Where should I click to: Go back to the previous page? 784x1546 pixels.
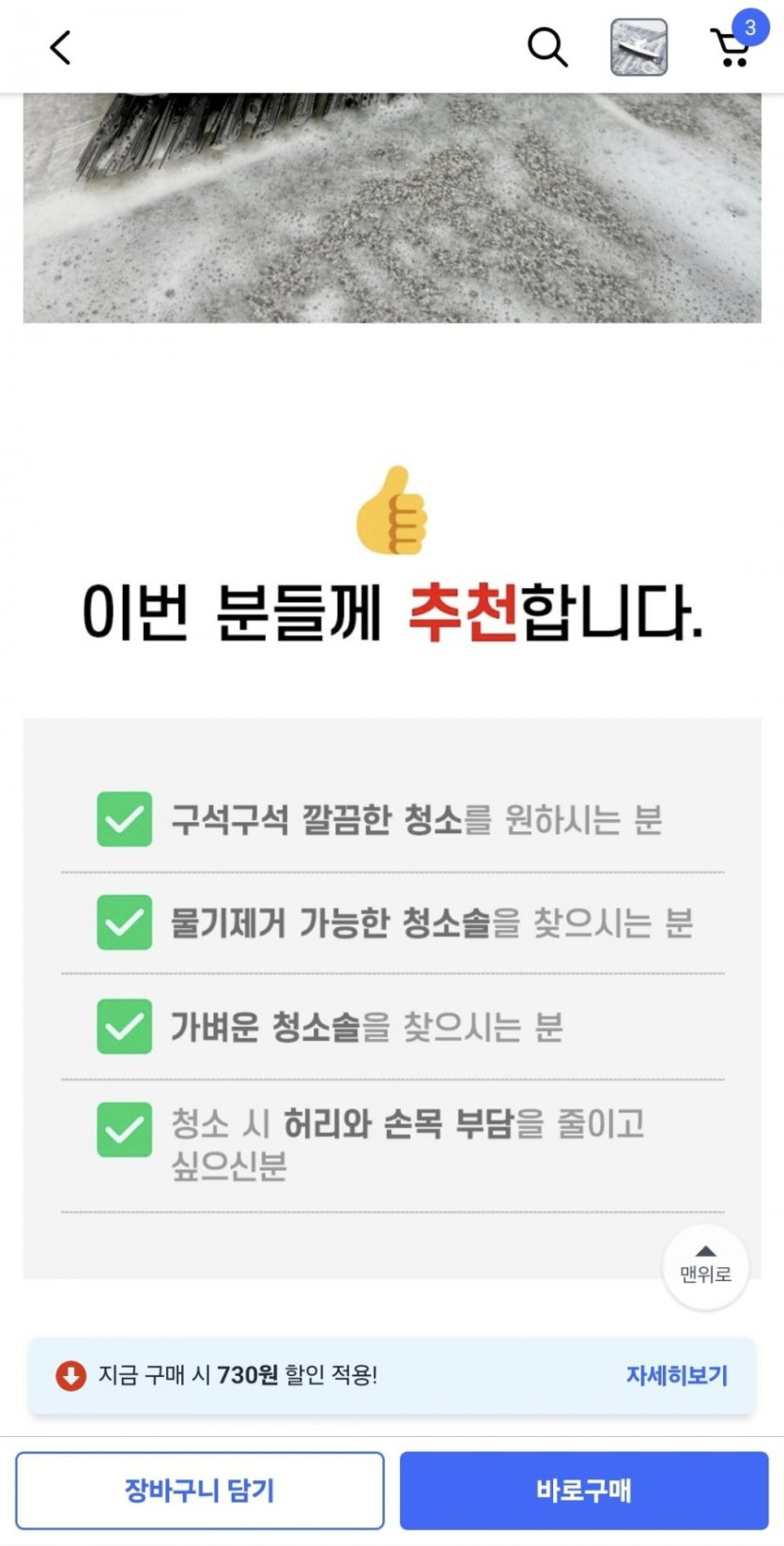[61, 47]
